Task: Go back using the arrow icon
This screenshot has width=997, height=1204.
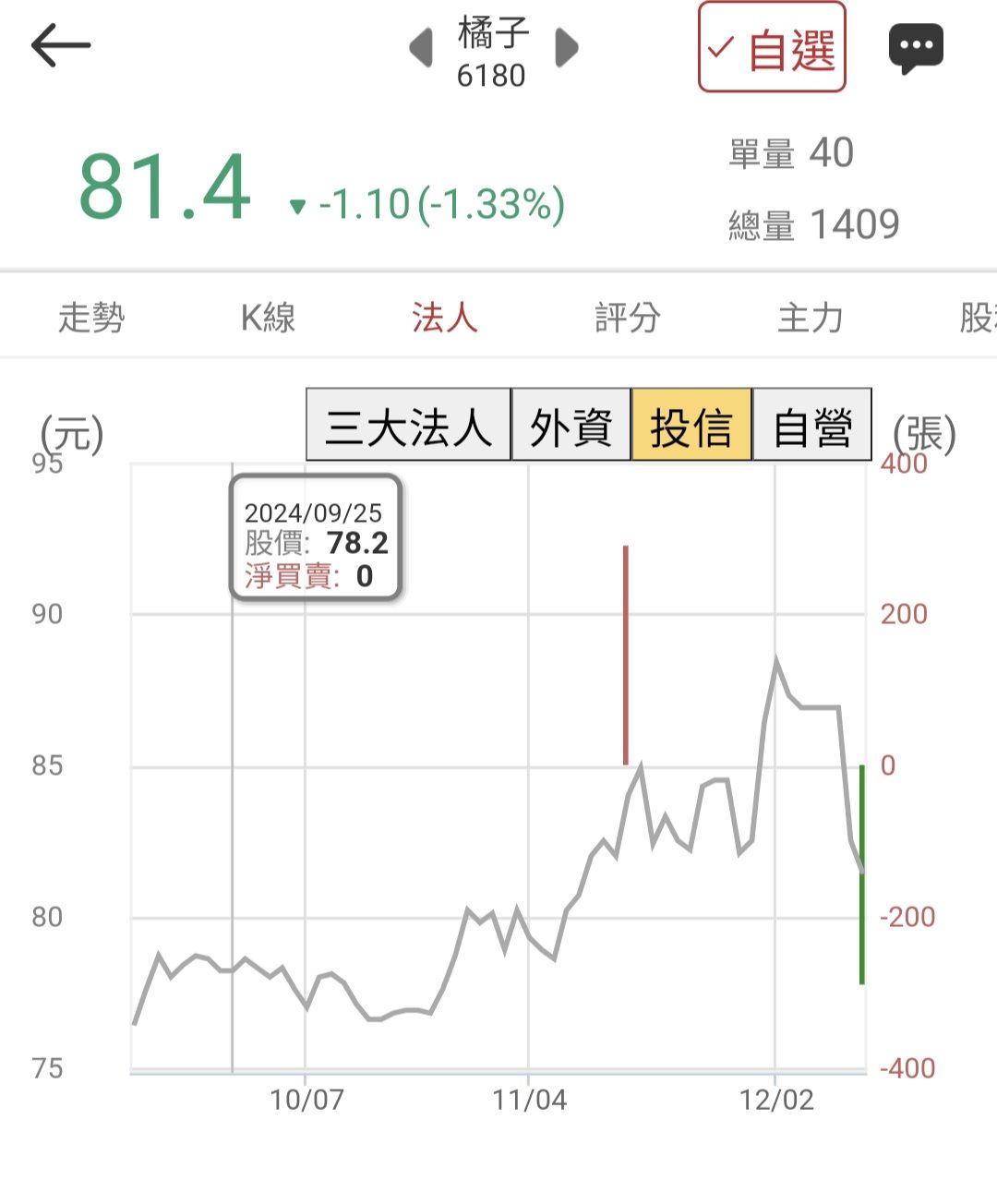Action: point(61,46)
